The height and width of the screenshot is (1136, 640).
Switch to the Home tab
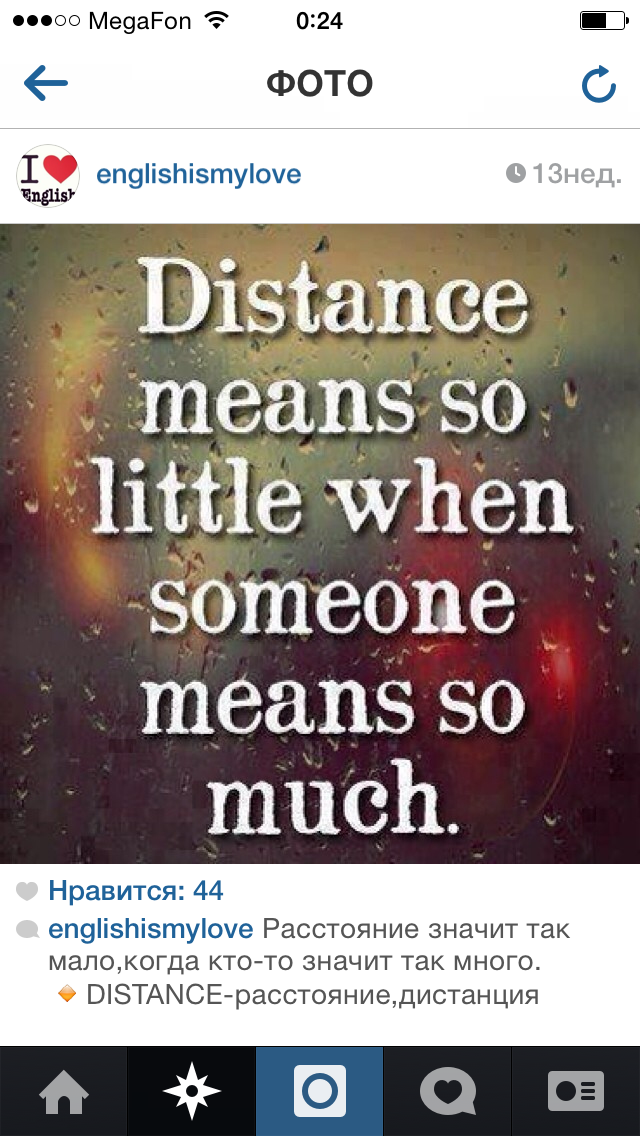pyautogui.click(x=63, y=1091)
